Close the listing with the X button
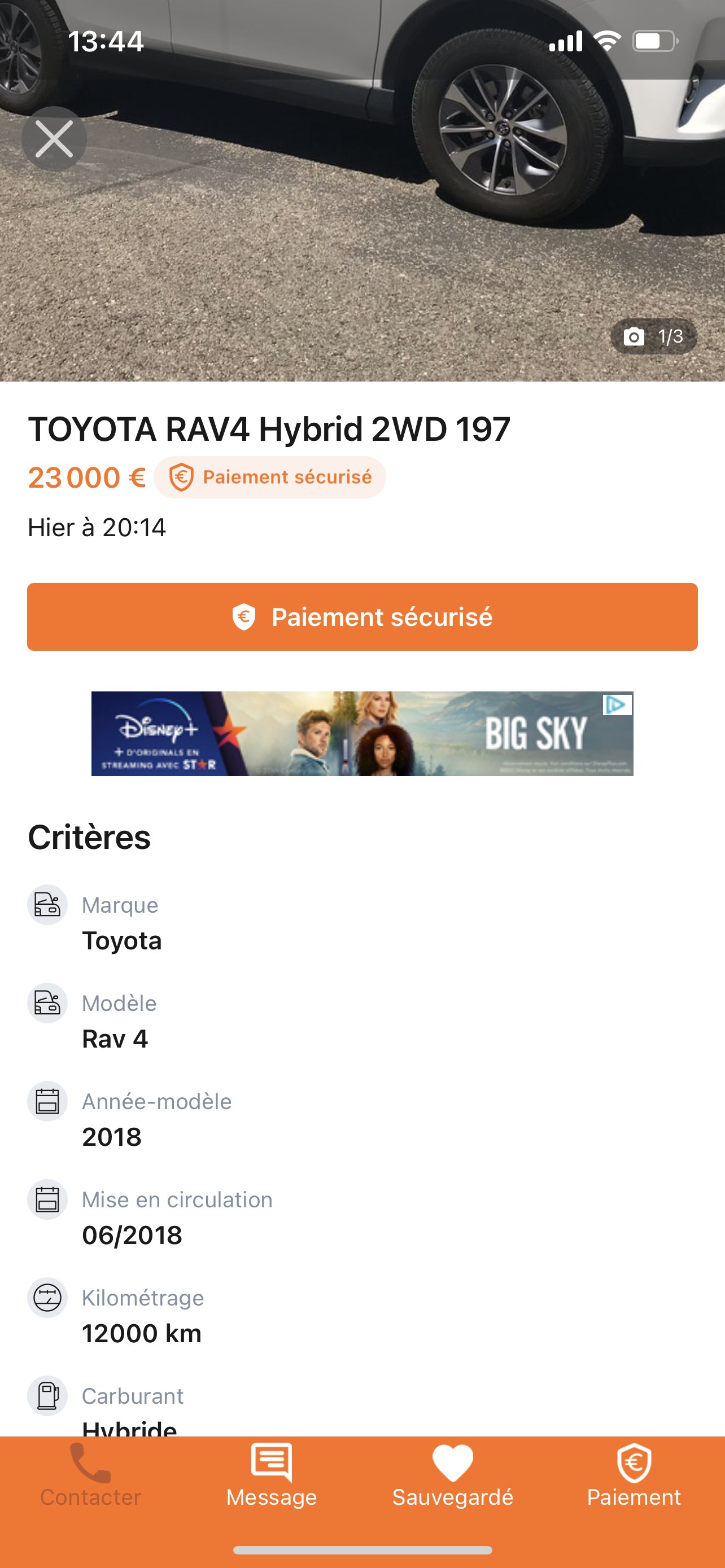This screenshot has width=725, height=1568. point(54,139)
